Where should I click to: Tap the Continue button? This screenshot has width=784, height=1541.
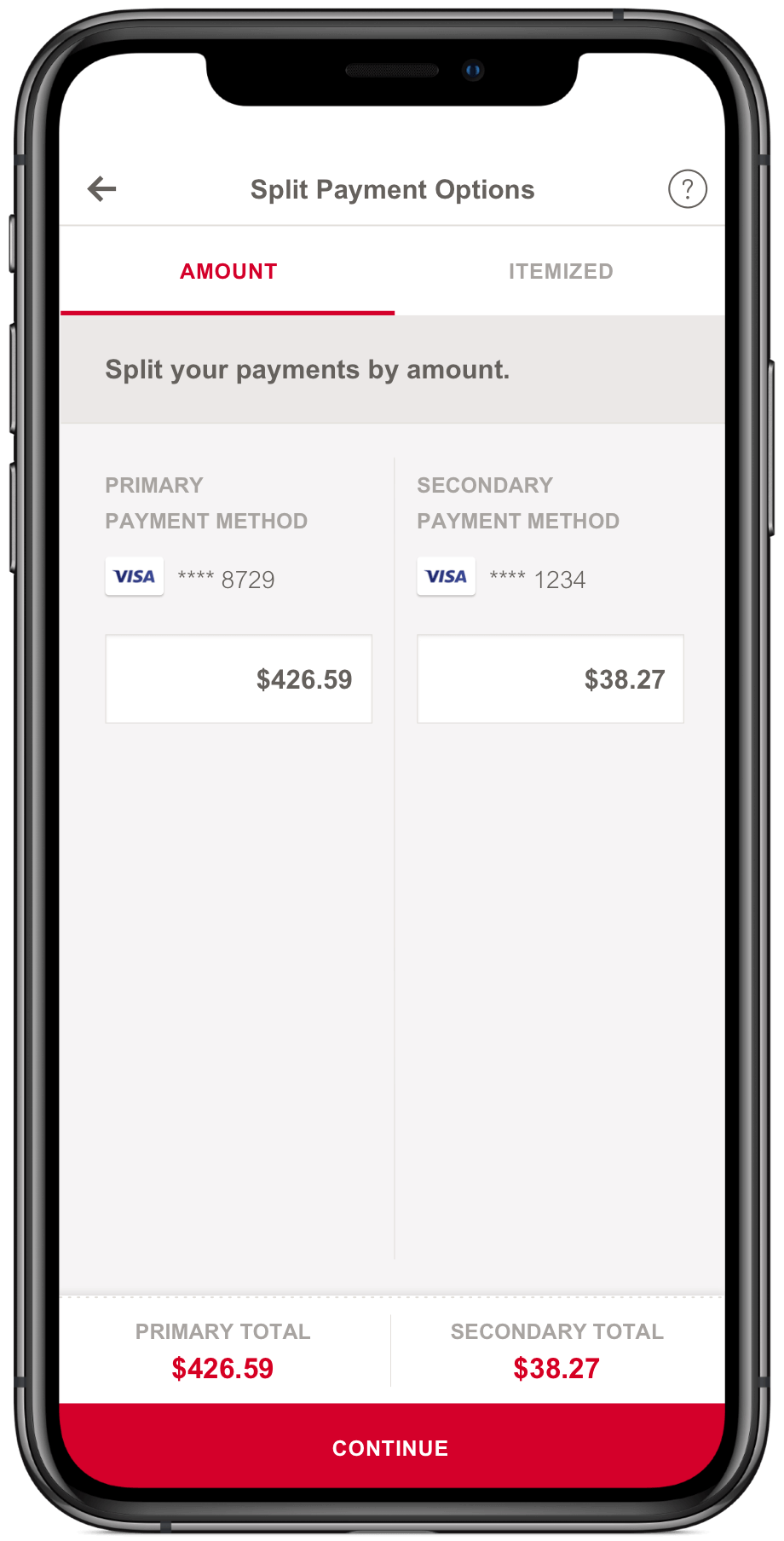392,1447
